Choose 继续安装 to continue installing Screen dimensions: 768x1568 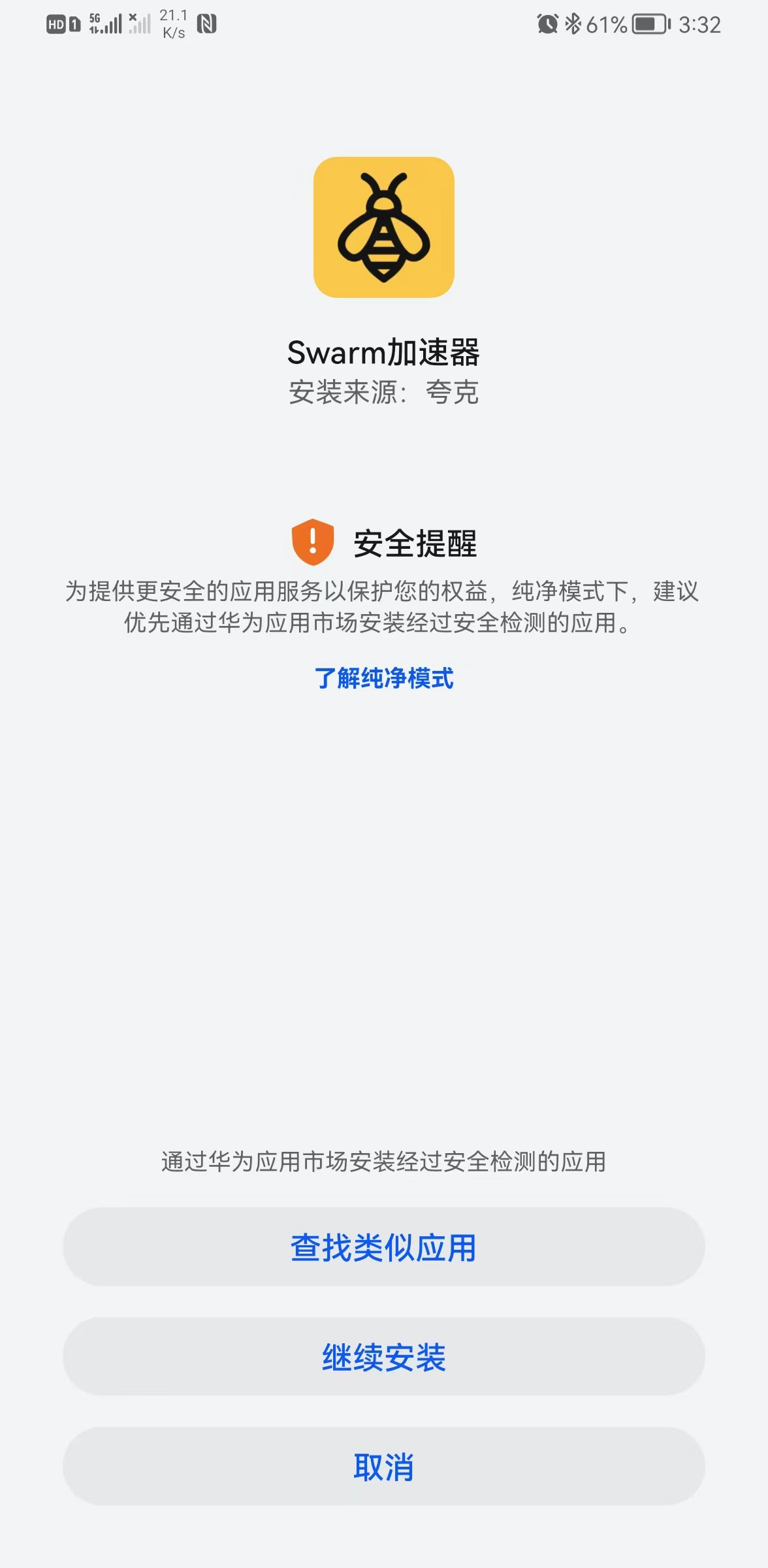click(x=383, y=1357)
